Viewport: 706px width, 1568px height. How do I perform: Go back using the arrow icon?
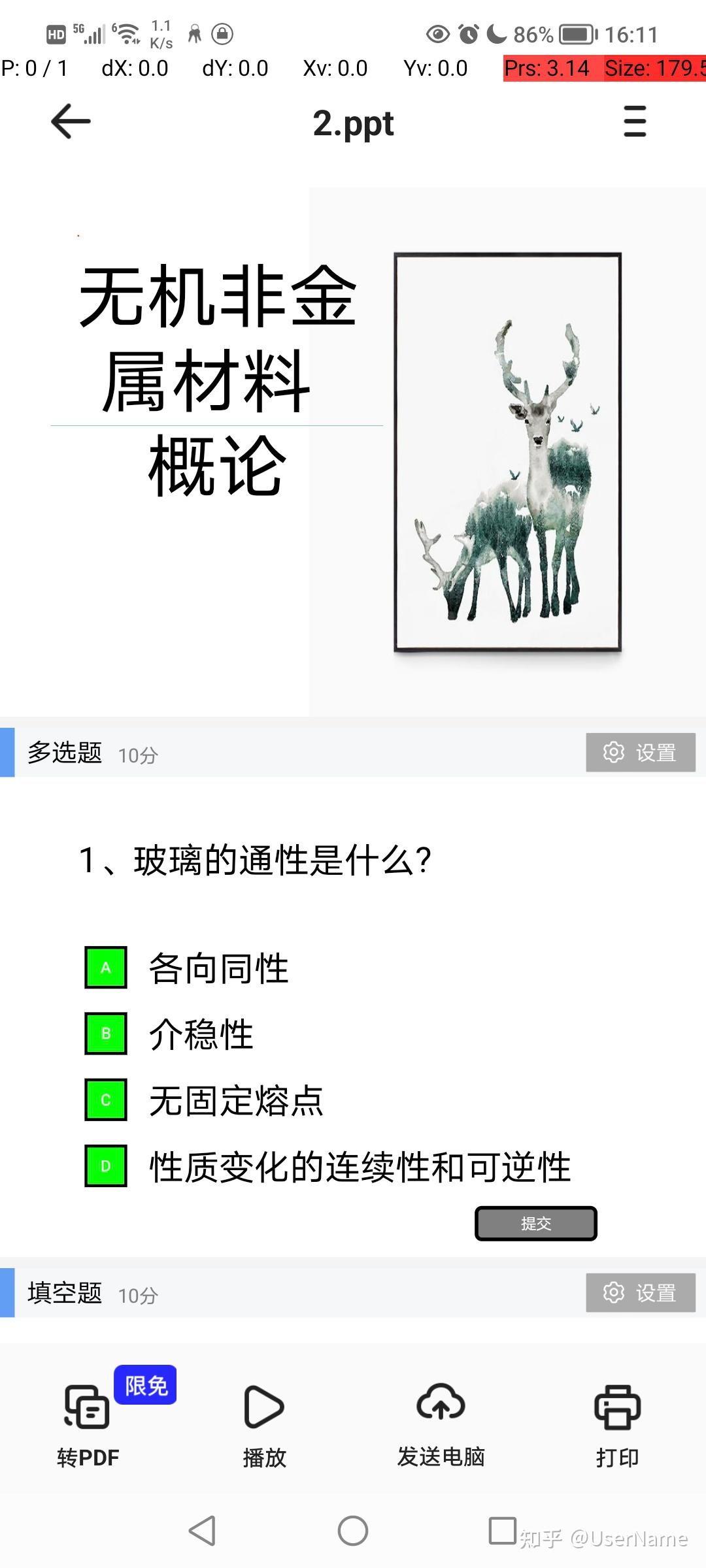coord(71,122)
